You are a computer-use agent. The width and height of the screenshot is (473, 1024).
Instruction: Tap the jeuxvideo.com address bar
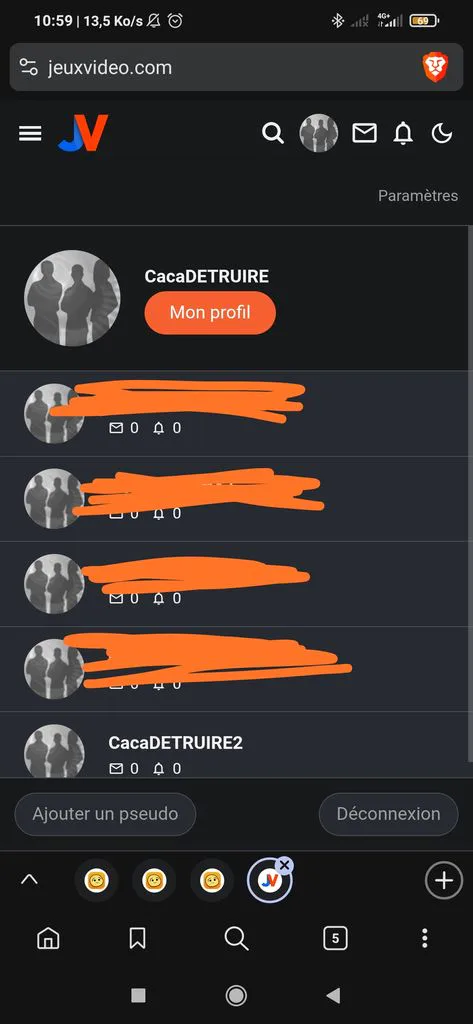(222, 67)
